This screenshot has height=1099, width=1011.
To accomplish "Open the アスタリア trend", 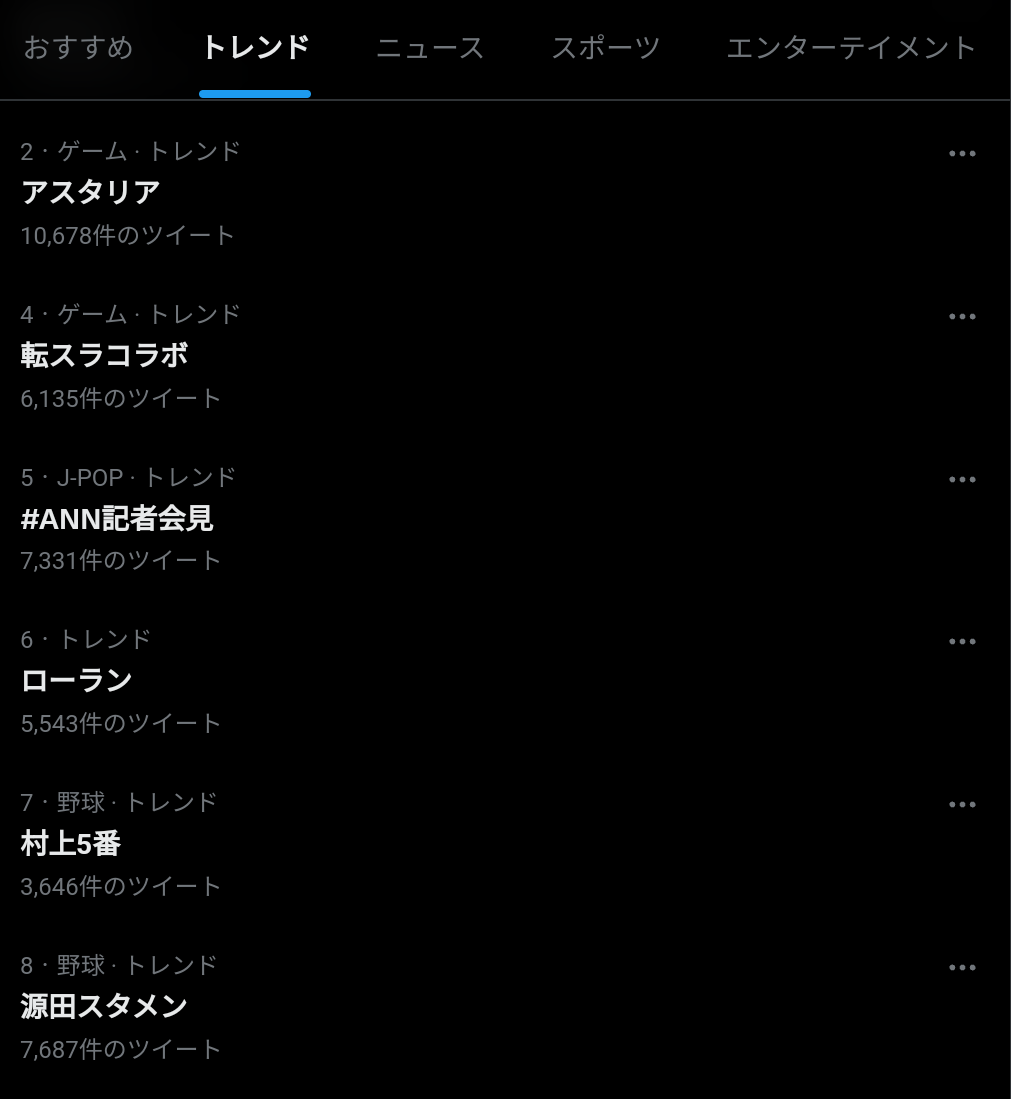I will 91,192.
